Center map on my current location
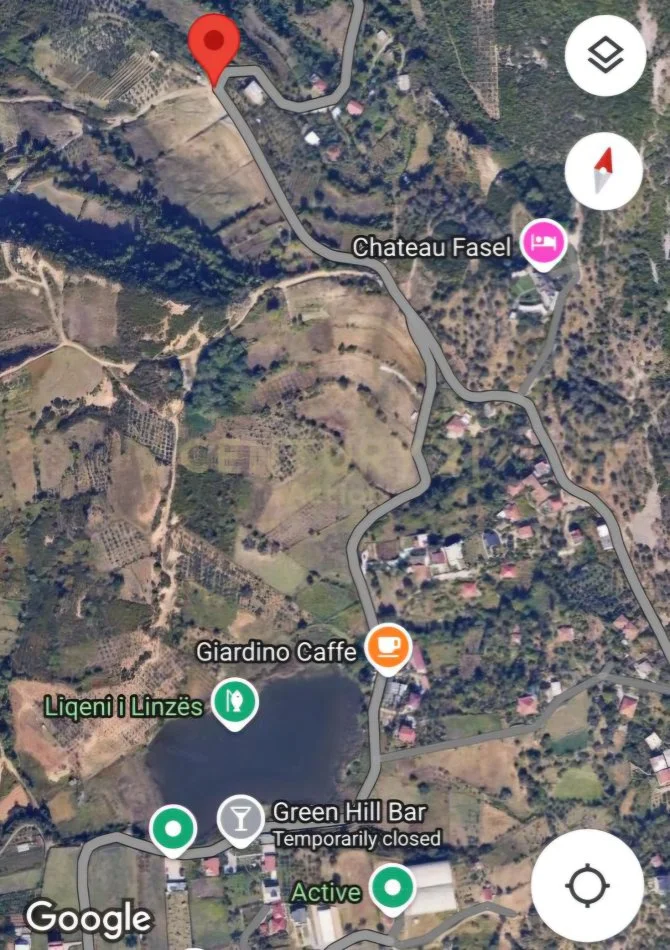The image size is (670, 950). coord(587,884)
